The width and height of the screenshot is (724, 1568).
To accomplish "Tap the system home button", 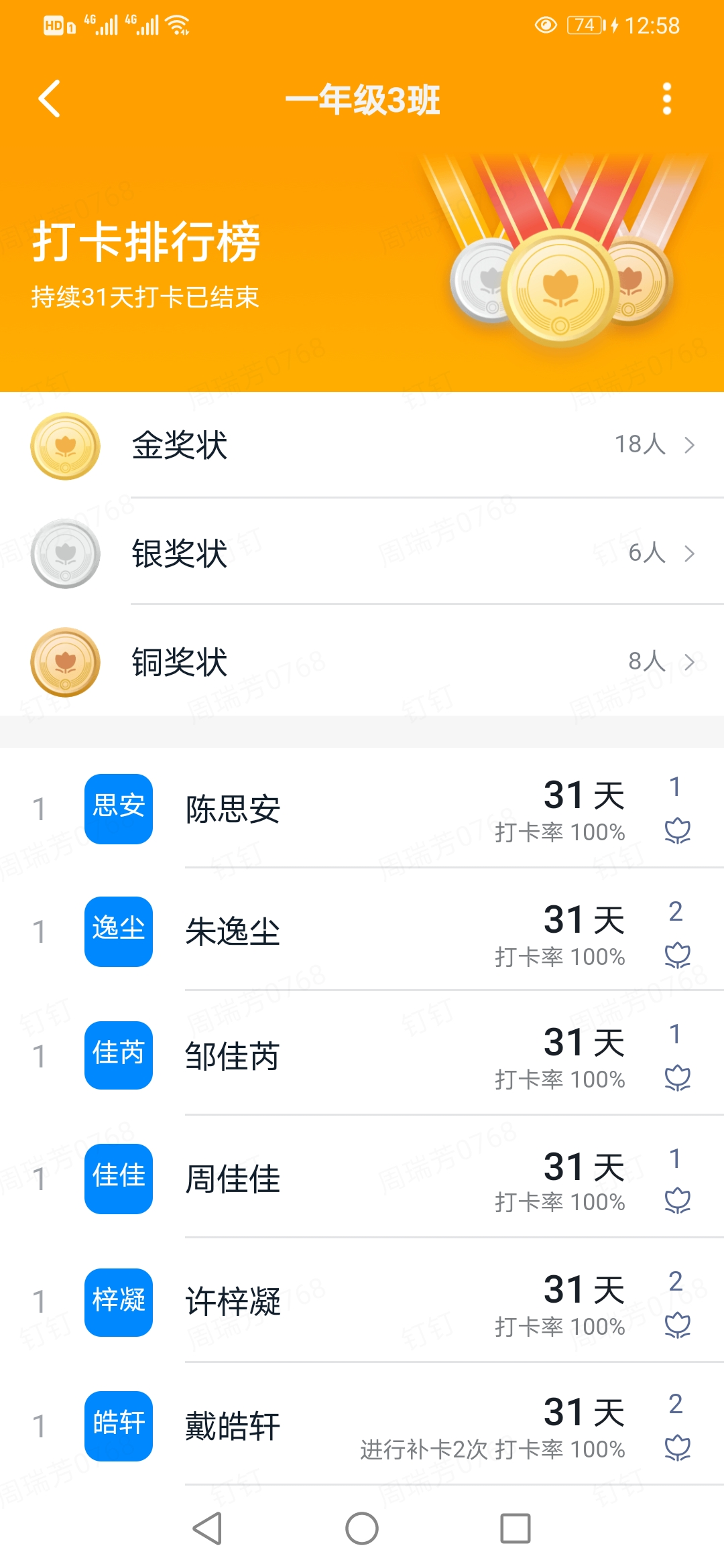I will pyautogui.click(x=362, y=1528).
